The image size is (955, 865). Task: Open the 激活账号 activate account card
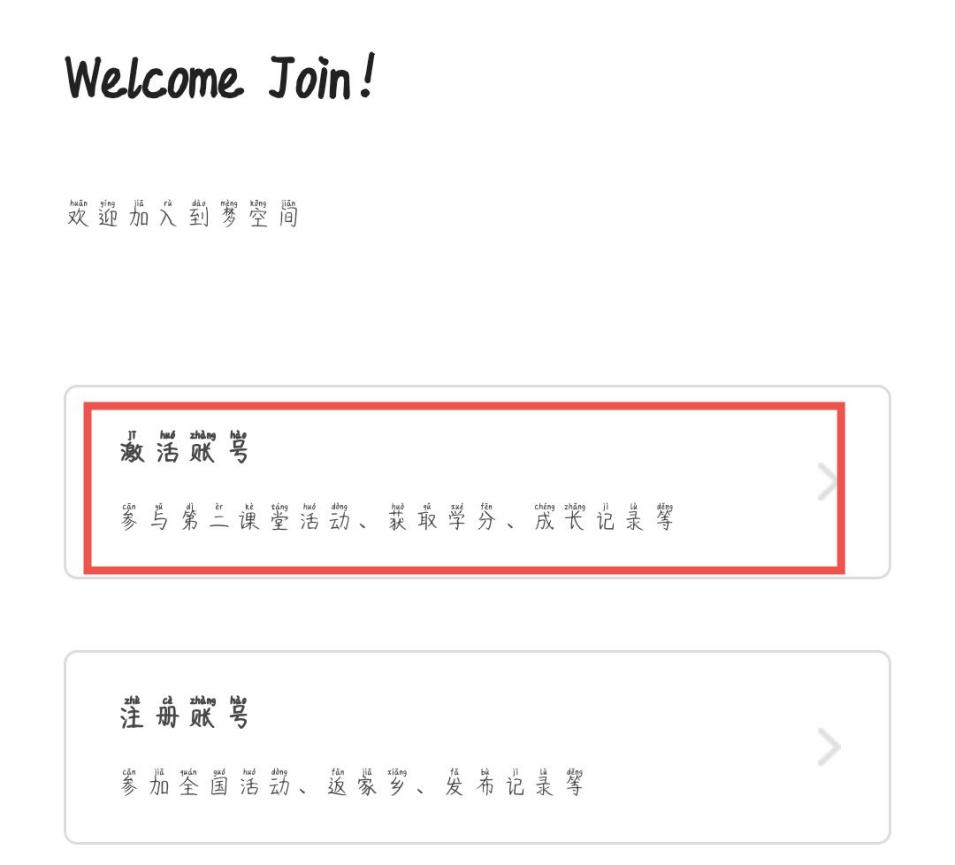[477, 483]
